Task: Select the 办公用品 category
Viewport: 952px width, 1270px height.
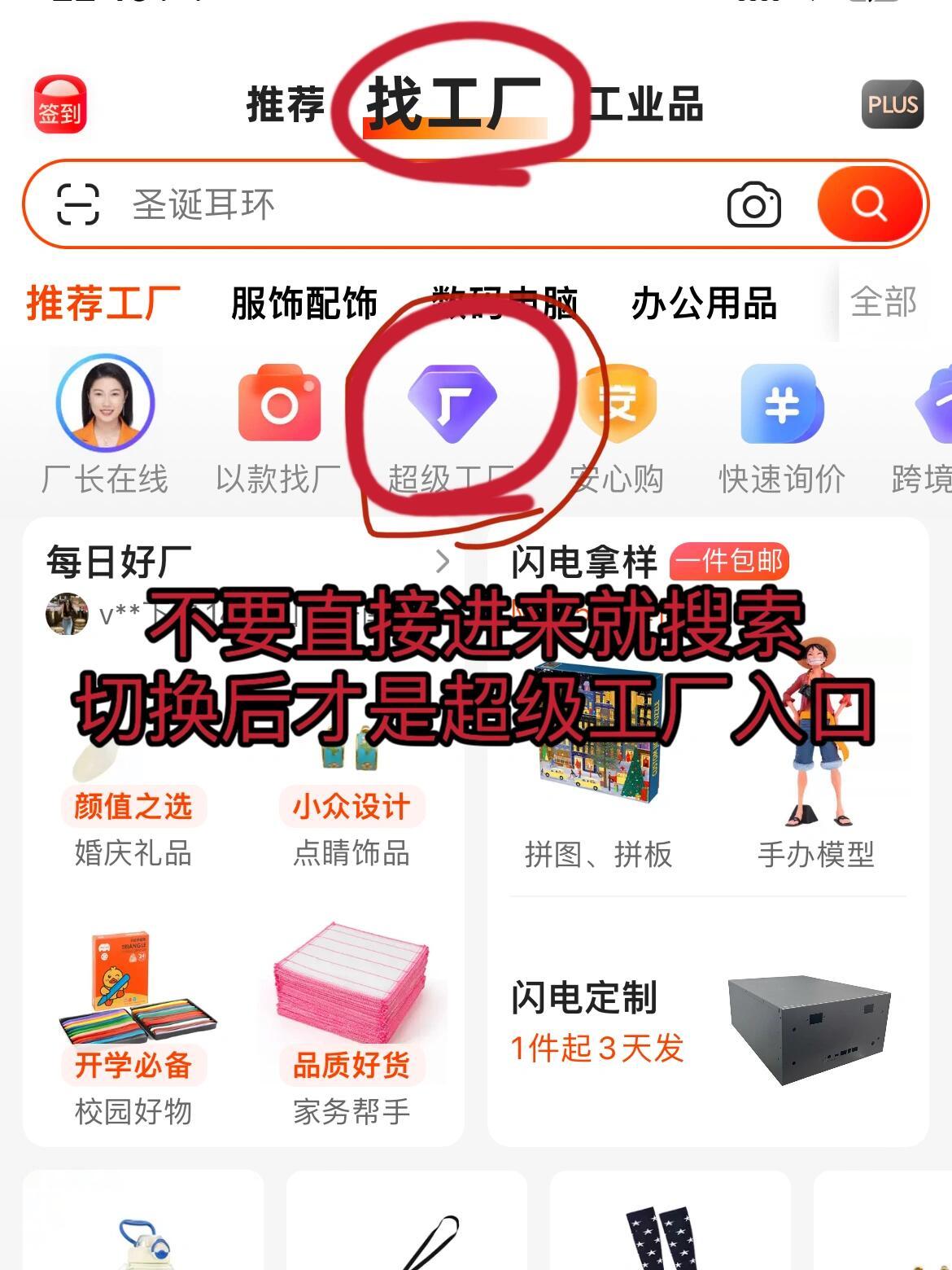Action: (703, 303)
